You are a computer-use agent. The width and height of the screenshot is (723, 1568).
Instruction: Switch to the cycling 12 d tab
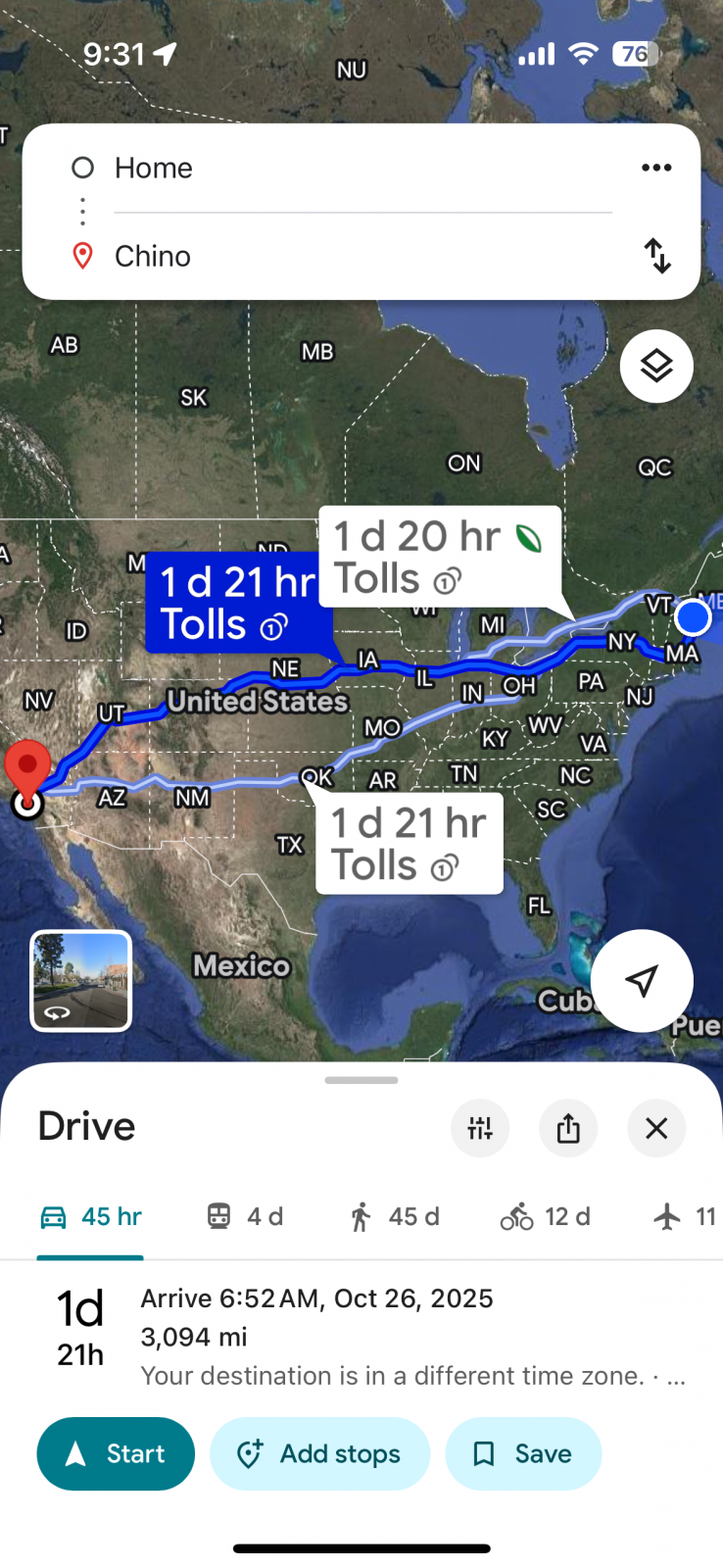click(x=545, y=1217)
